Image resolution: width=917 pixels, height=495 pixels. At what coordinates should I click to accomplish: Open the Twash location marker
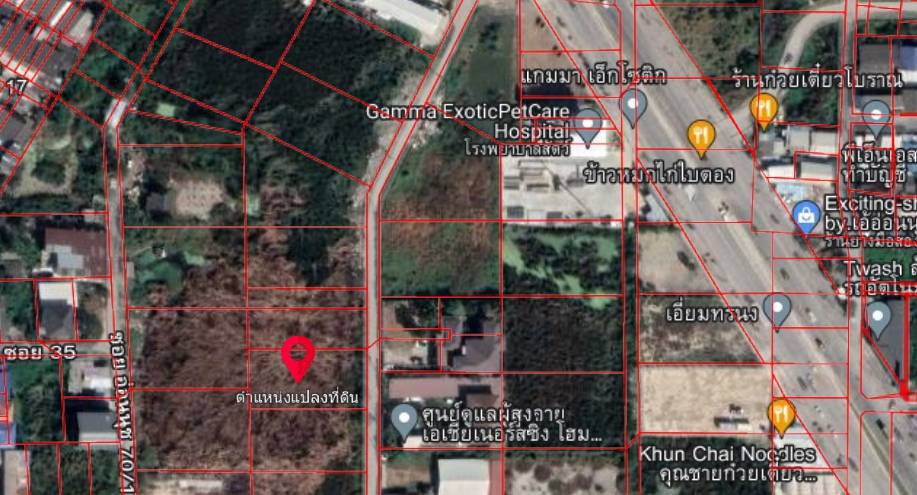pos(879,318)
